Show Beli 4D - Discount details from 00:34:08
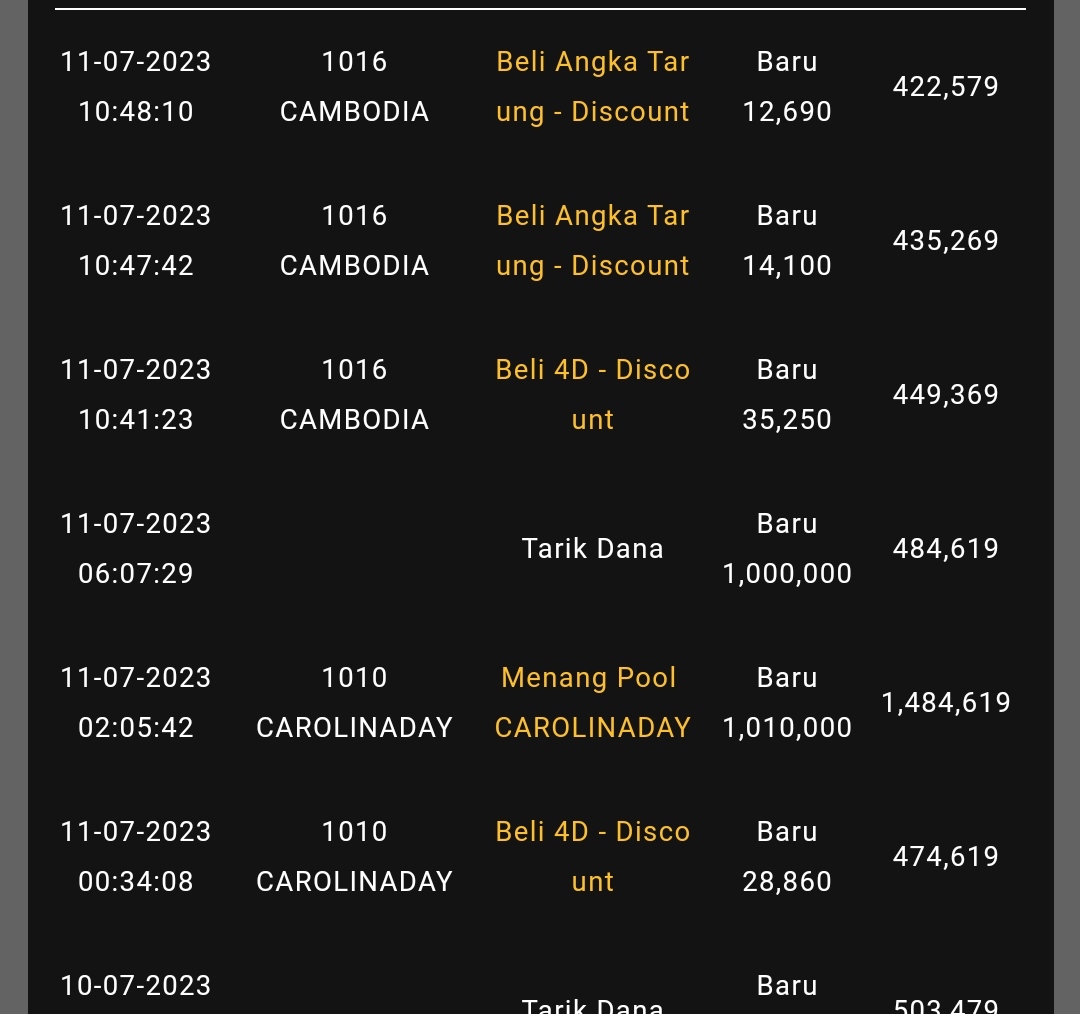The image size is (1080, 1014). pyautogui.click(x=592, y=857)
